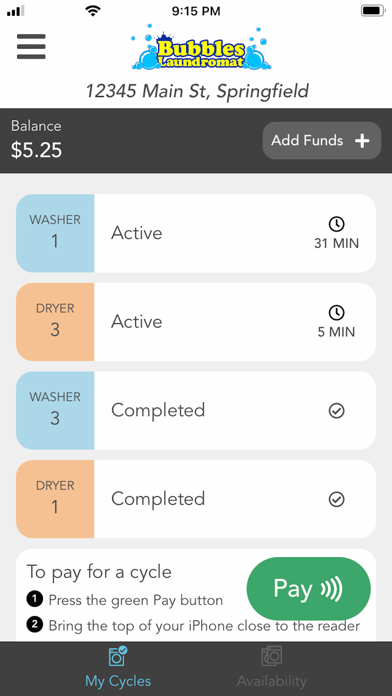Open the hamburger menu
Screen dimensions: 392x696
[31, 46]
